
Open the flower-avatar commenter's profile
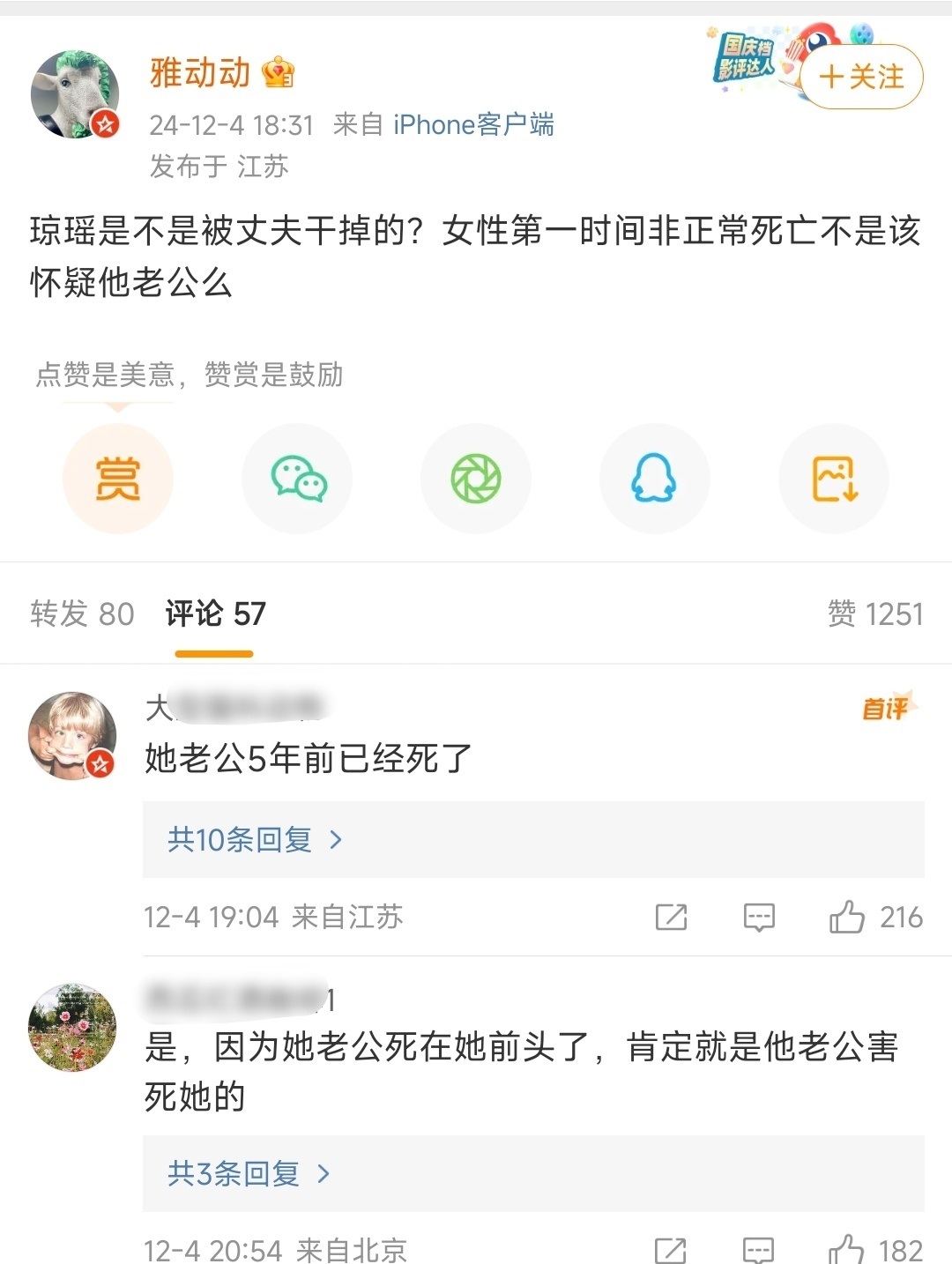(x=72, y=1028)
